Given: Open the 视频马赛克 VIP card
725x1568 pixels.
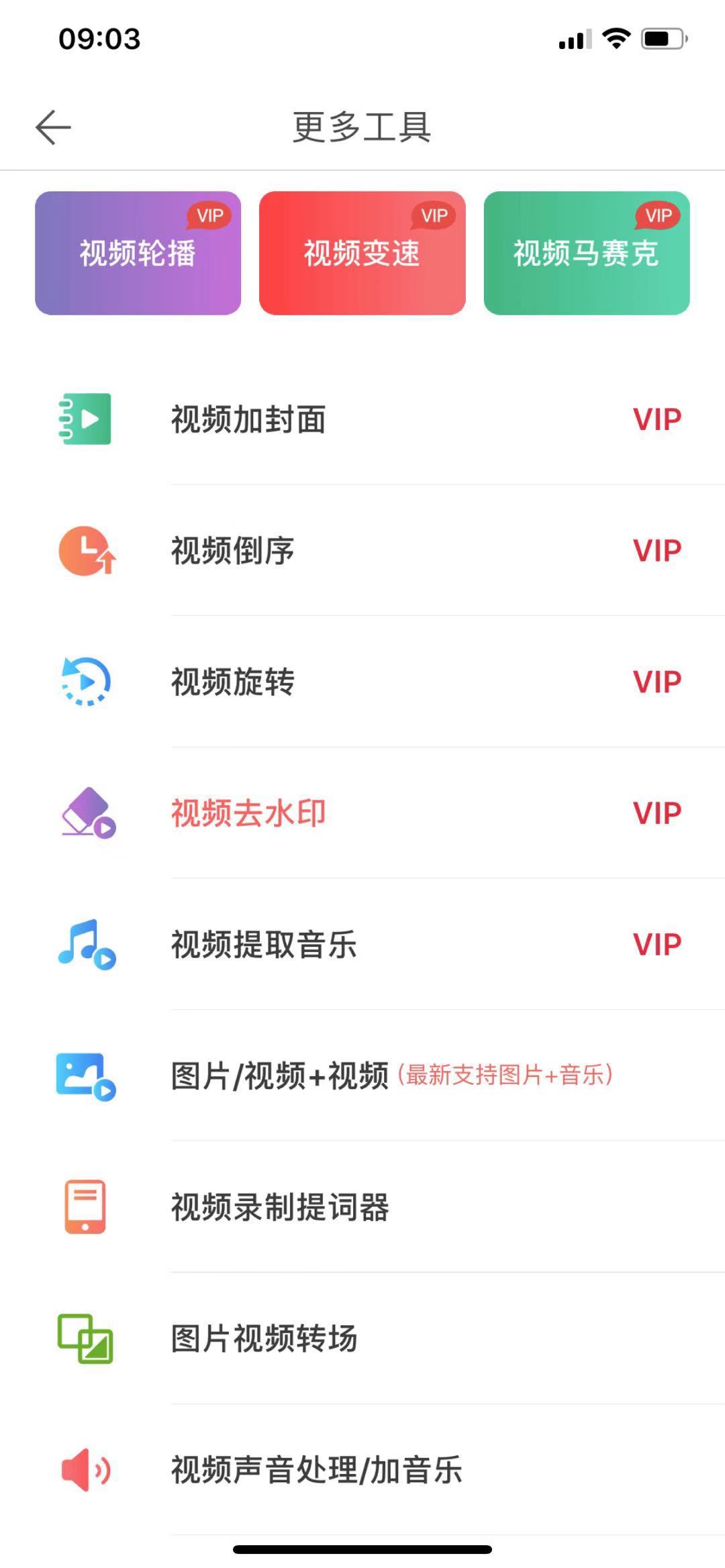Looking at the screenshot, I should (586, 253).
